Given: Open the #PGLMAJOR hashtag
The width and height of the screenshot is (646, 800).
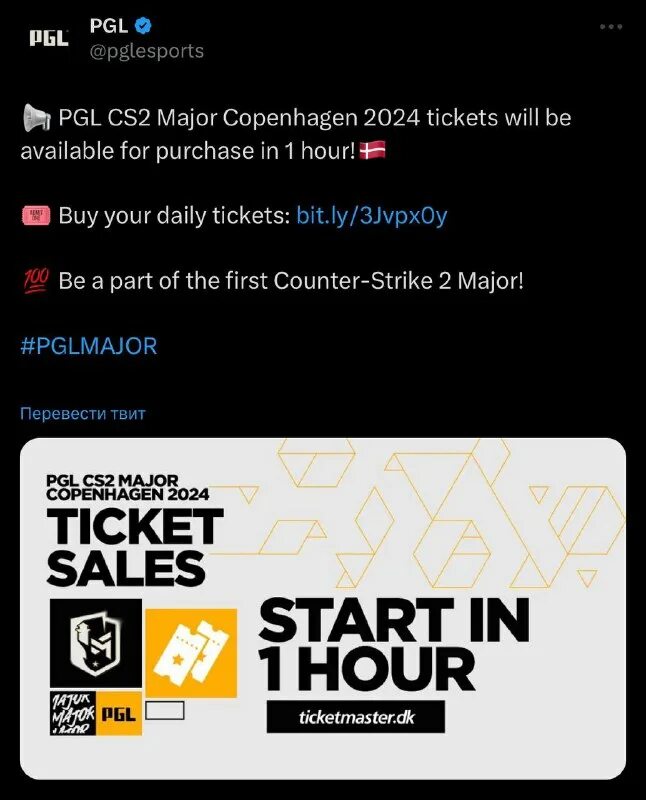Looking at the screenshot, I should (89, 346).
